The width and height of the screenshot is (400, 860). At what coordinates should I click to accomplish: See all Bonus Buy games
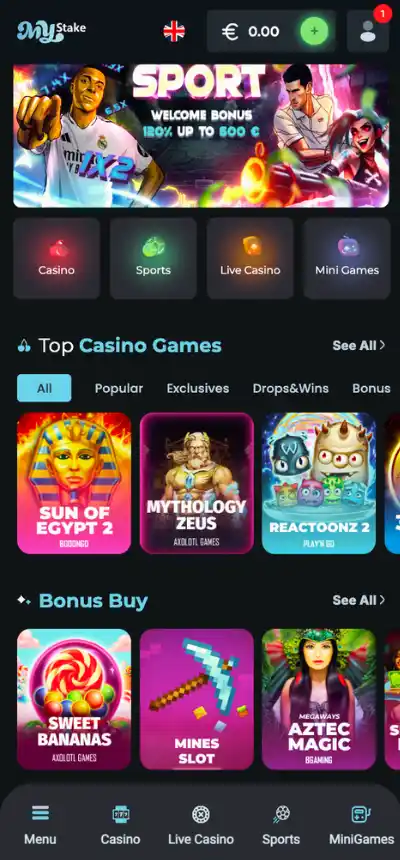(x=359, y=600)
